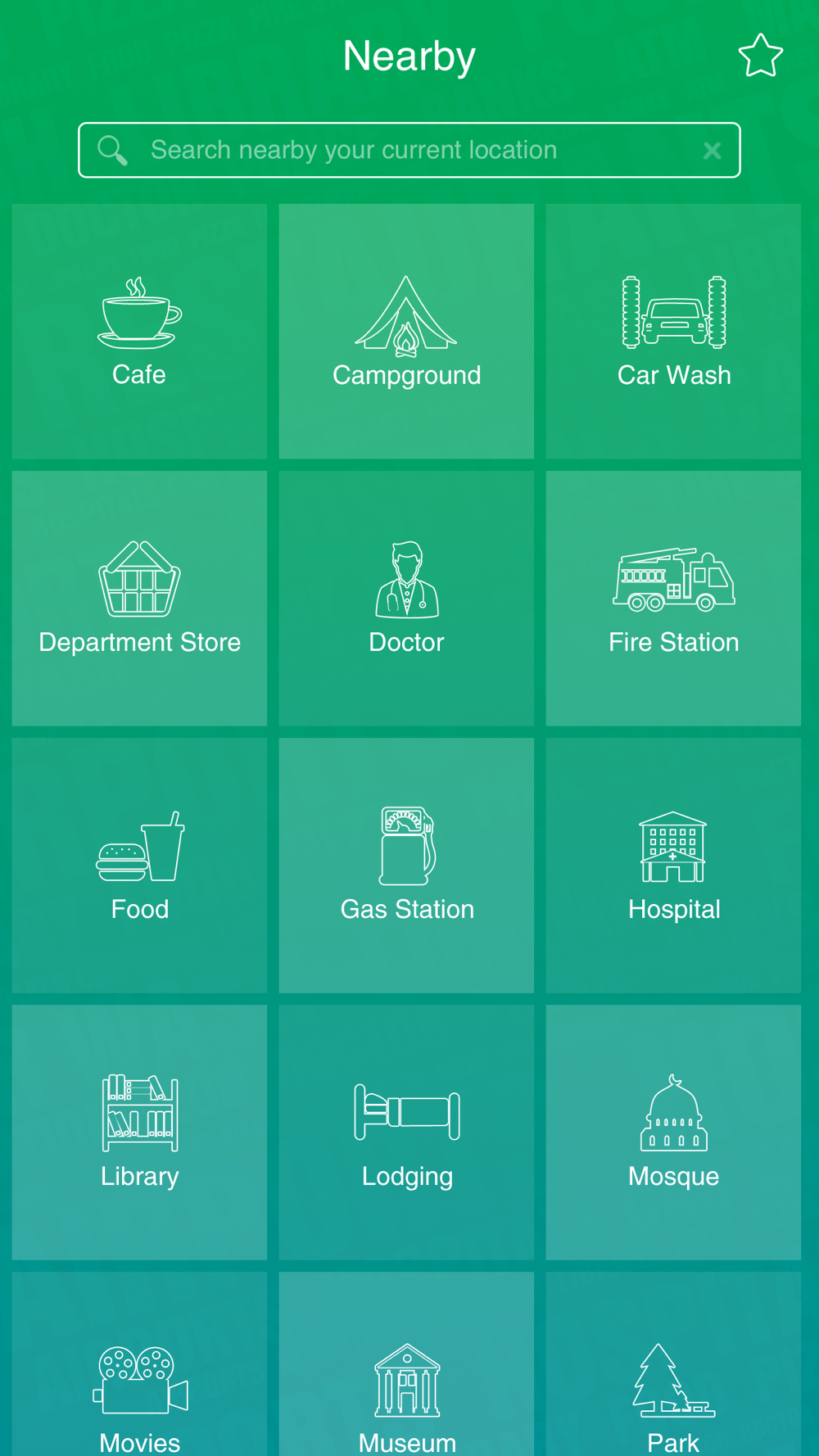Image resolution: width=819 pixels, height=1456 pixels.
Task: Select the Fire Station tile
Action: (x=673, y=599)
